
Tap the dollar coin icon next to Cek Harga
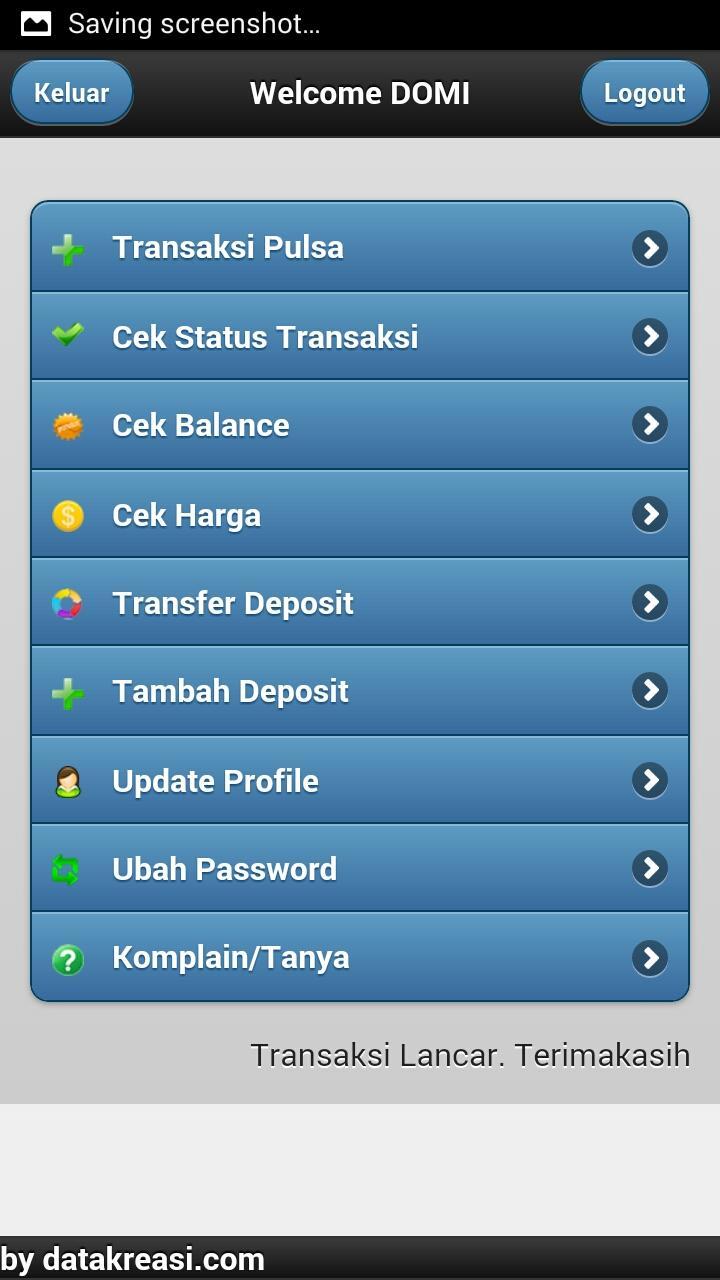click(66, 514)
